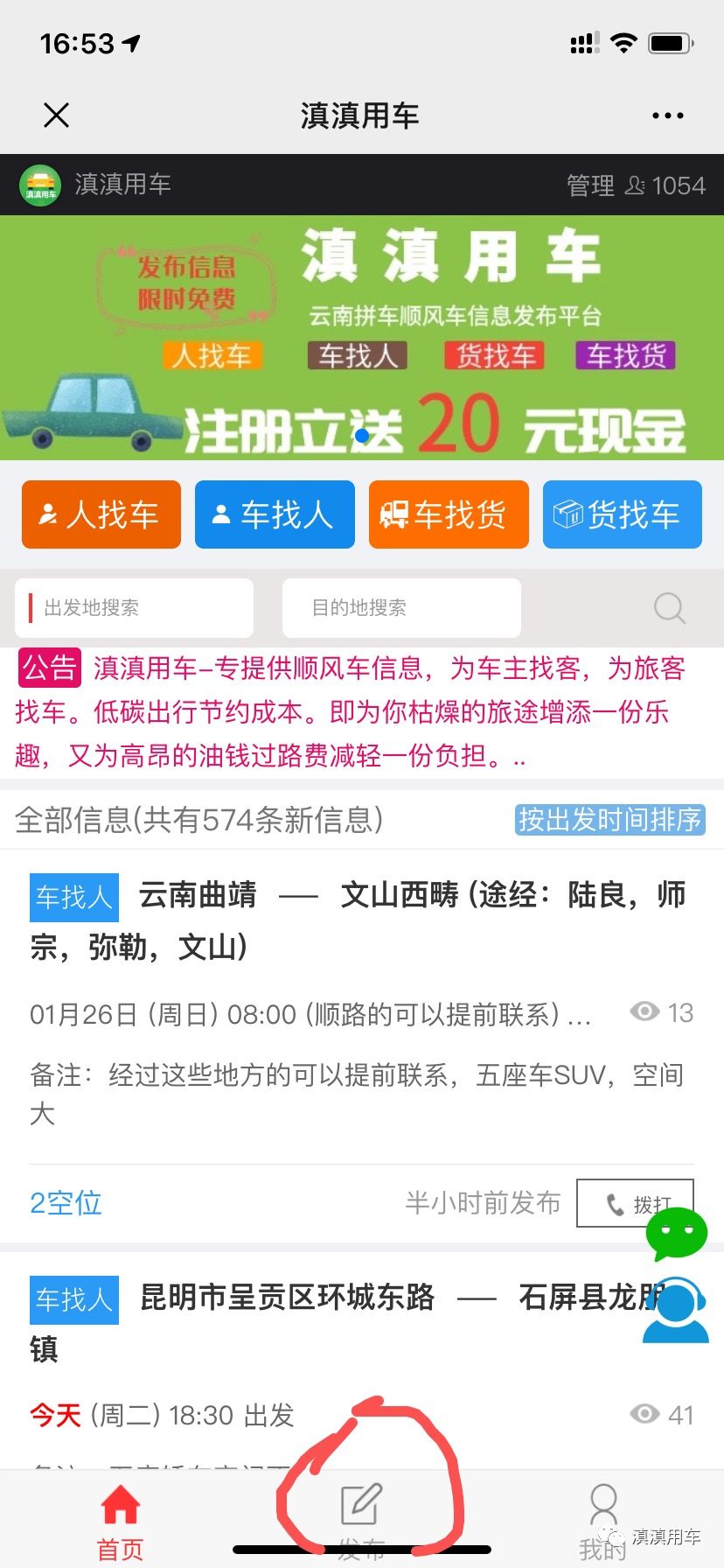
Task: Select the 车找货 category
Action: [x=449, y=514]
